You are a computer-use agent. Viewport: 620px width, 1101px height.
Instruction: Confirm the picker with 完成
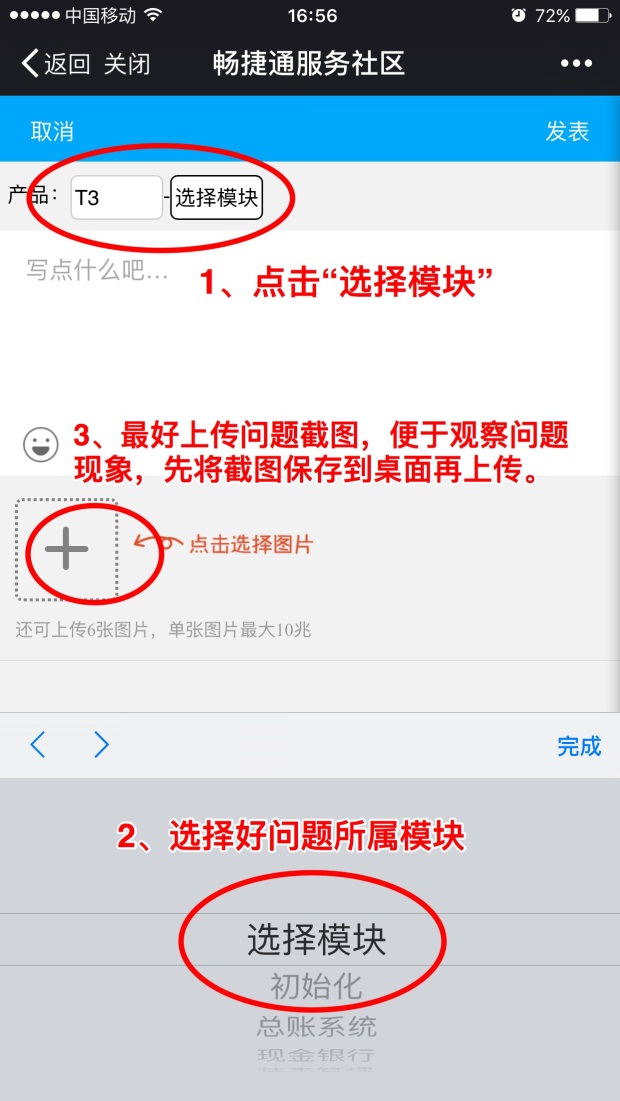click(x=579, y=746)
